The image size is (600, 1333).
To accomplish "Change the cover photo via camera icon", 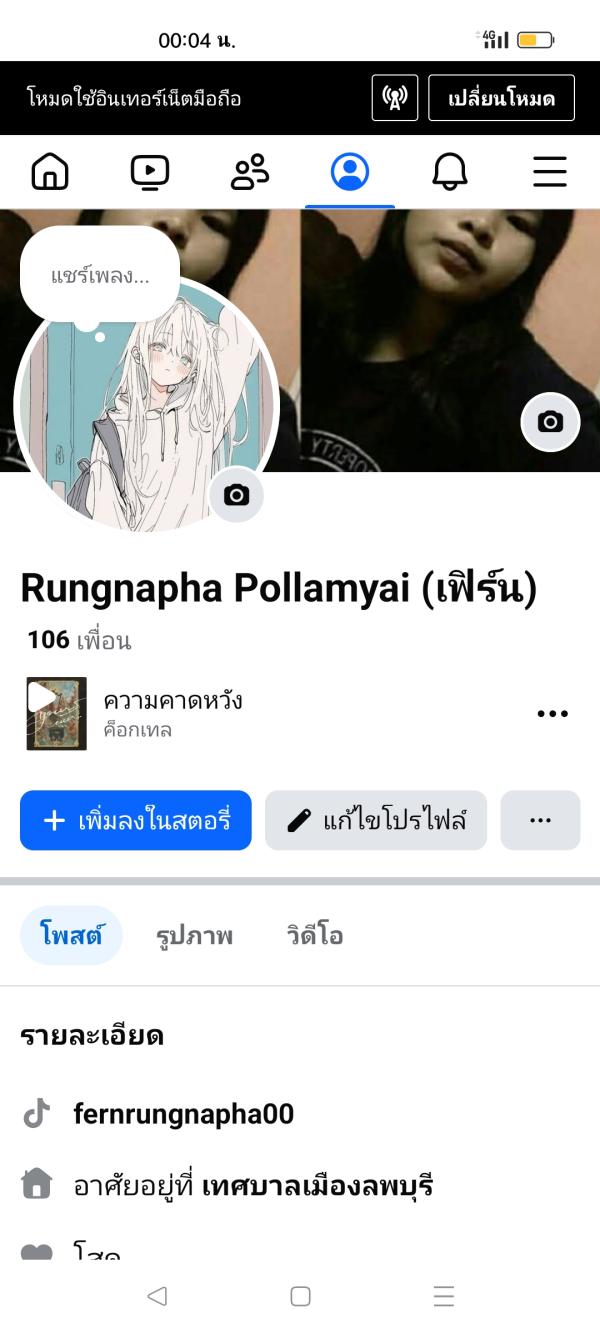I will pyautogui.click(x=550, y=422).
